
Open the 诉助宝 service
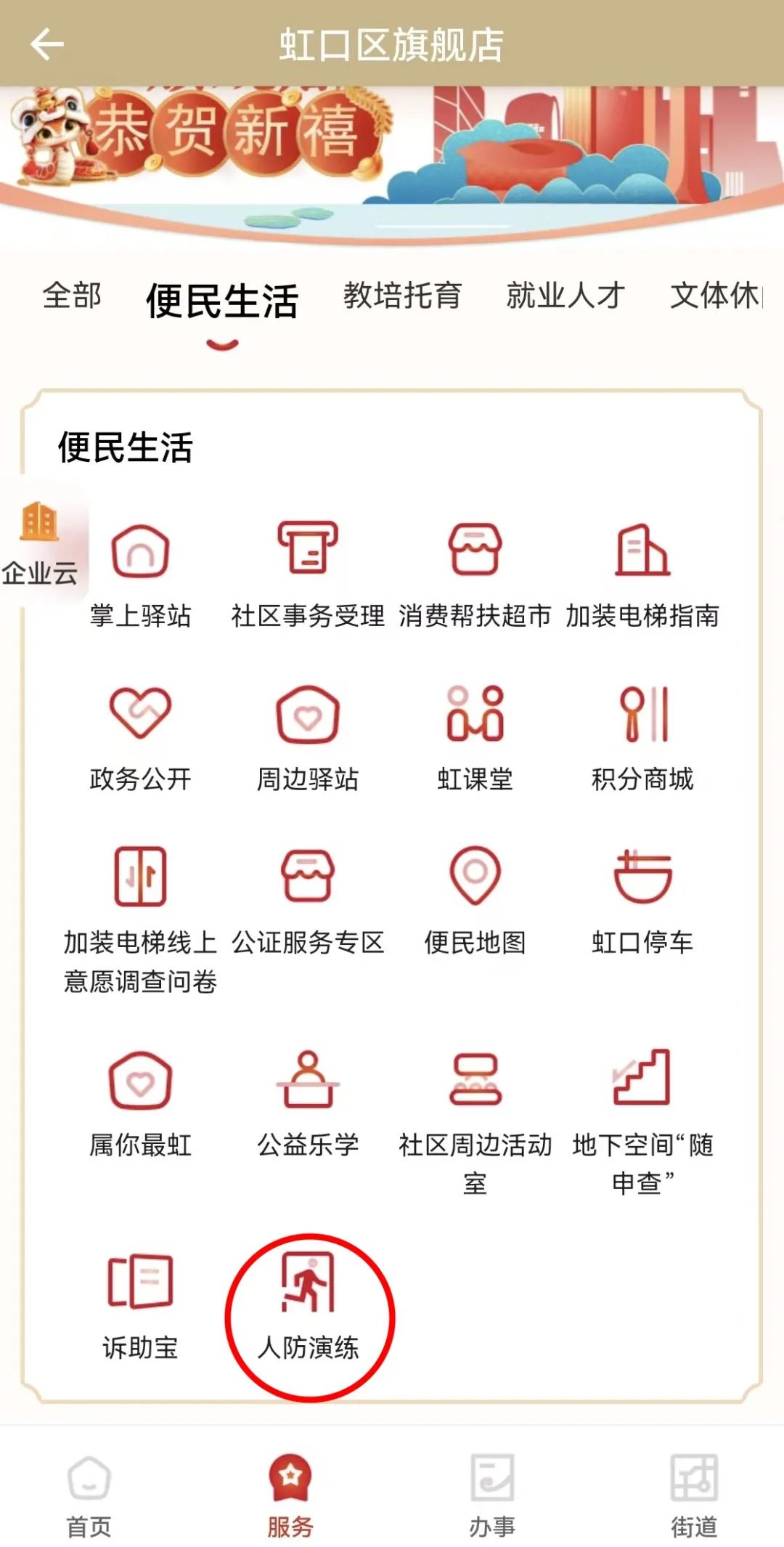coord(140,1309)
